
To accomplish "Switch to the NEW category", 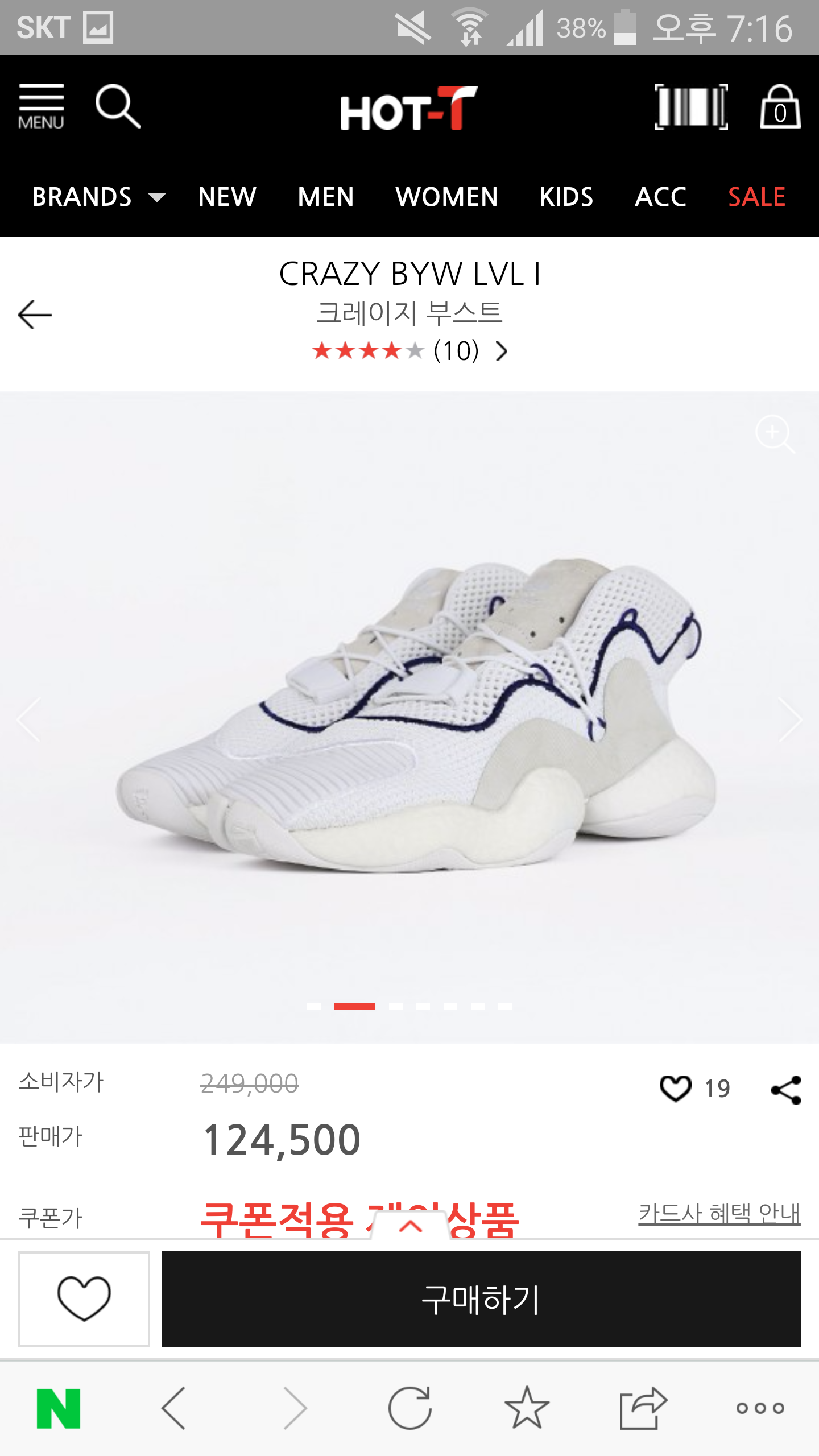I will [x=227, y=197].
